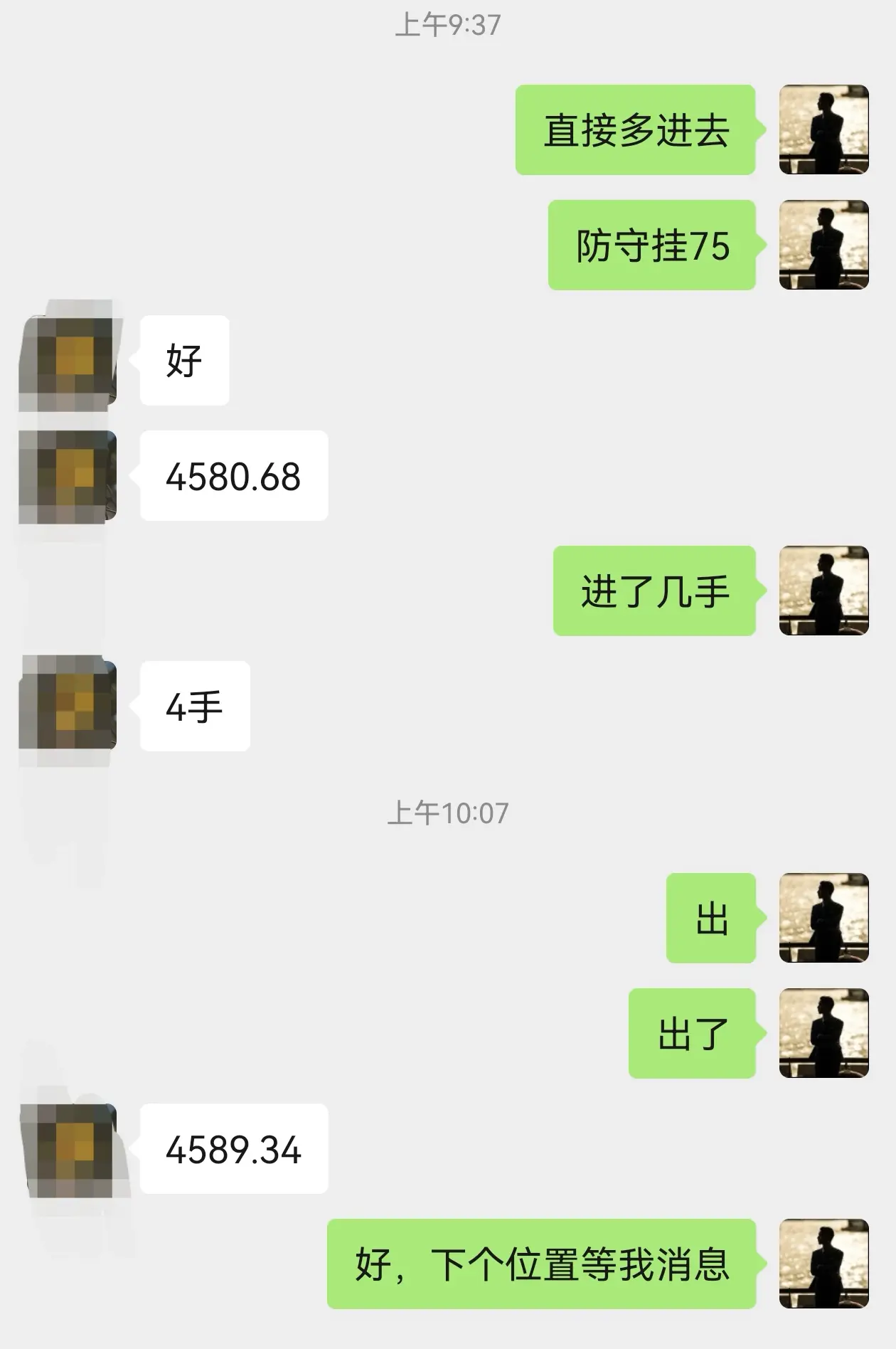This screenshot has width=896, height=1349.
Task: Open the green user's profile avatar beside 直接多进去
Action: (825, 128)
